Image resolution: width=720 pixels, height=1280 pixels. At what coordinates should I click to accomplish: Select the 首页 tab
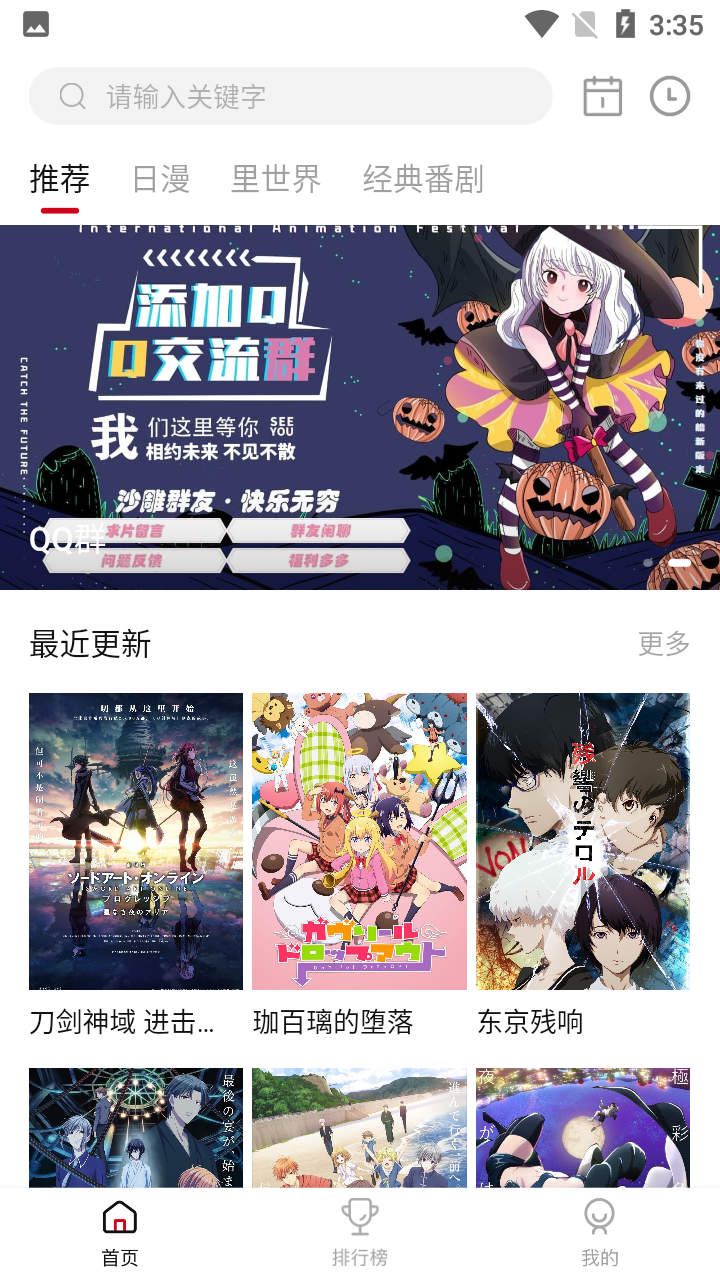click(120, 1233)
